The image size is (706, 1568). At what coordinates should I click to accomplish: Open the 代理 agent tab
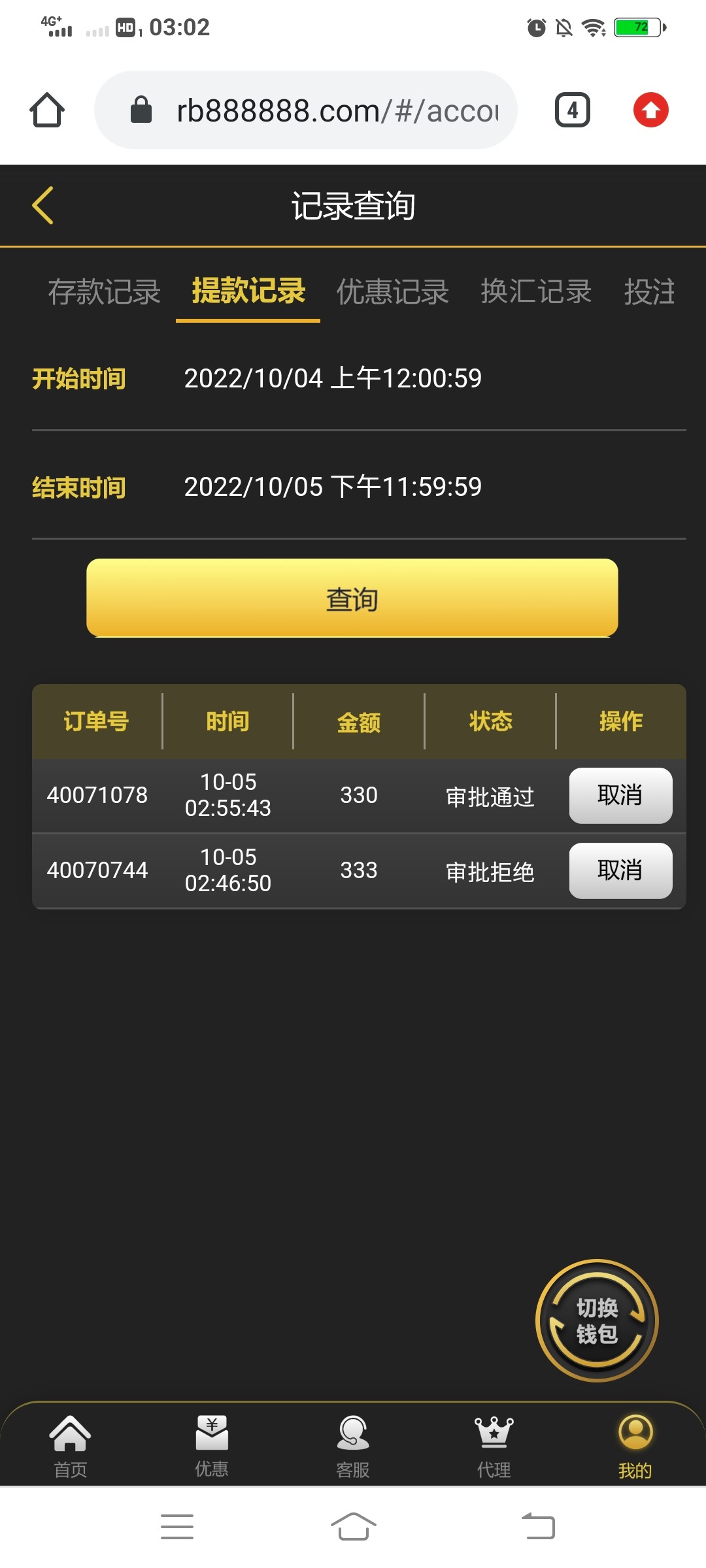[494, 1445]
